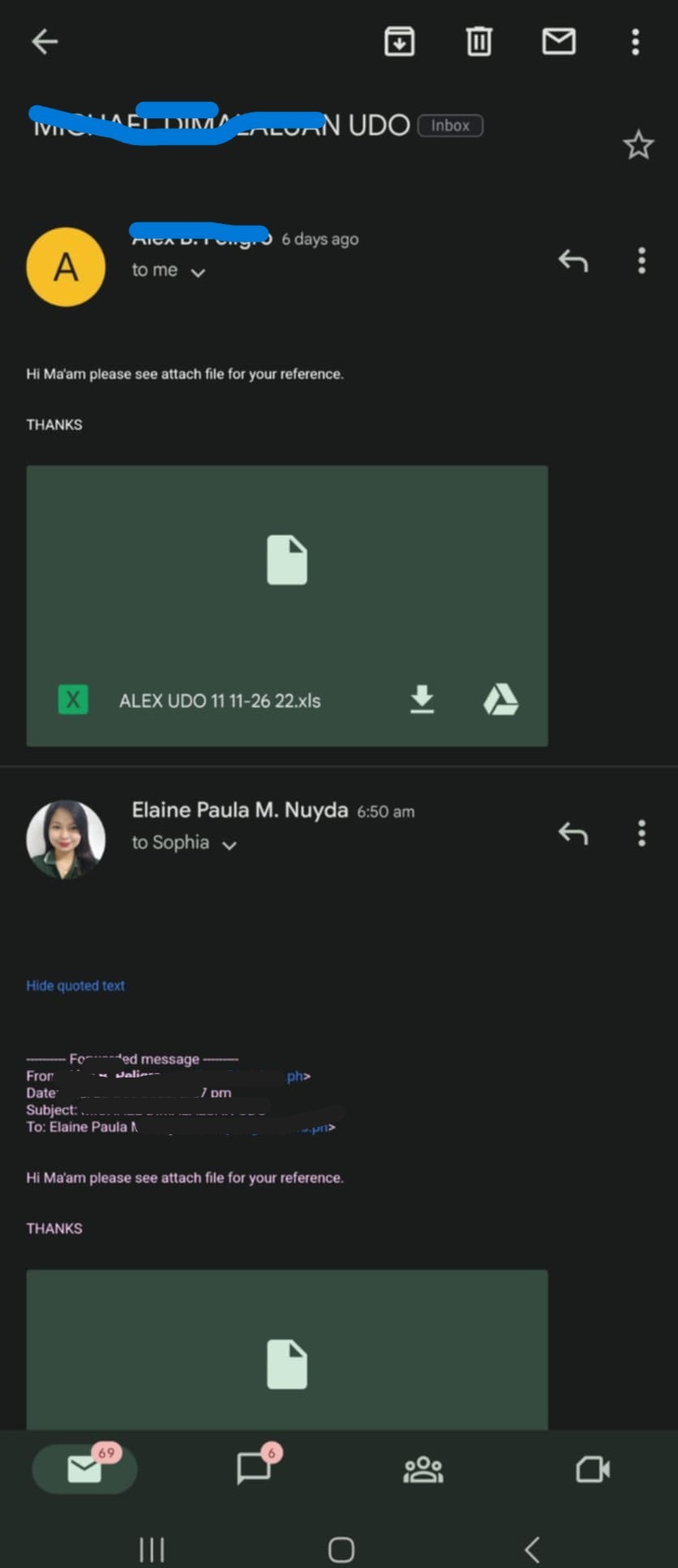This screenshot has height=1568, width=678.
Task: Open the top bar overflow menu
Action: [635, 41]
